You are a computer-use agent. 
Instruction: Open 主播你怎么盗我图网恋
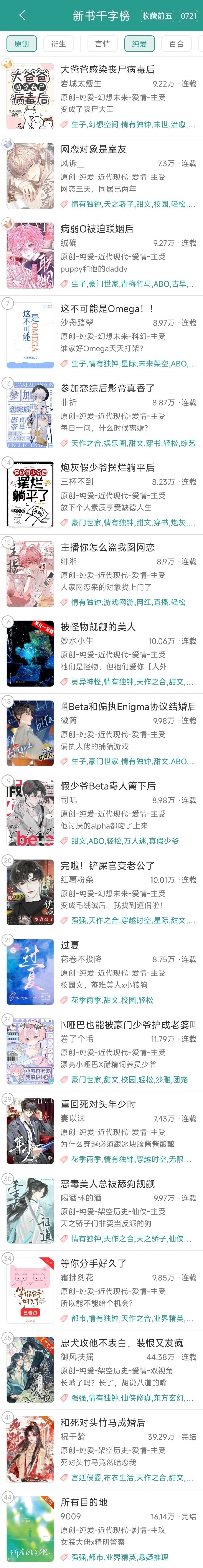point(107,547)
